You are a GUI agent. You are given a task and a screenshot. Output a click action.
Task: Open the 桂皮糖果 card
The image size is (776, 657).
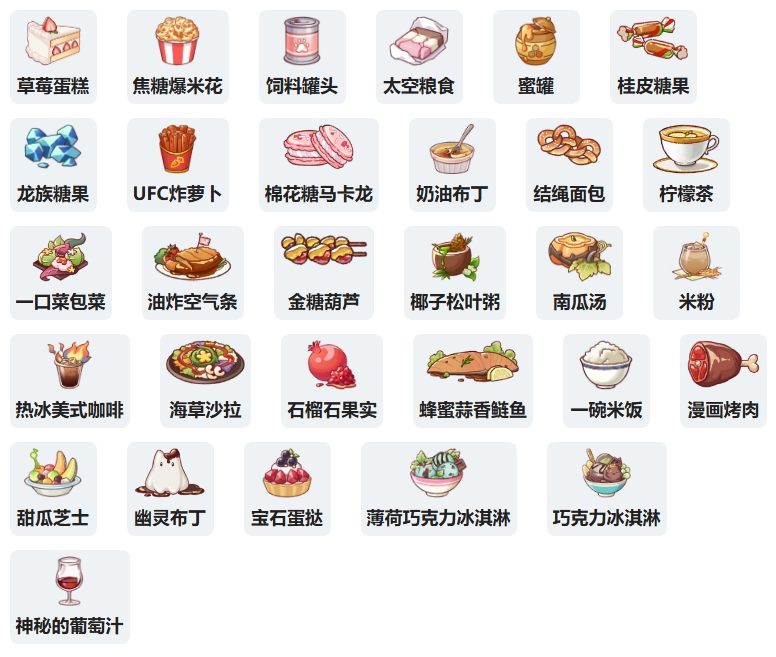coord(653,57)
